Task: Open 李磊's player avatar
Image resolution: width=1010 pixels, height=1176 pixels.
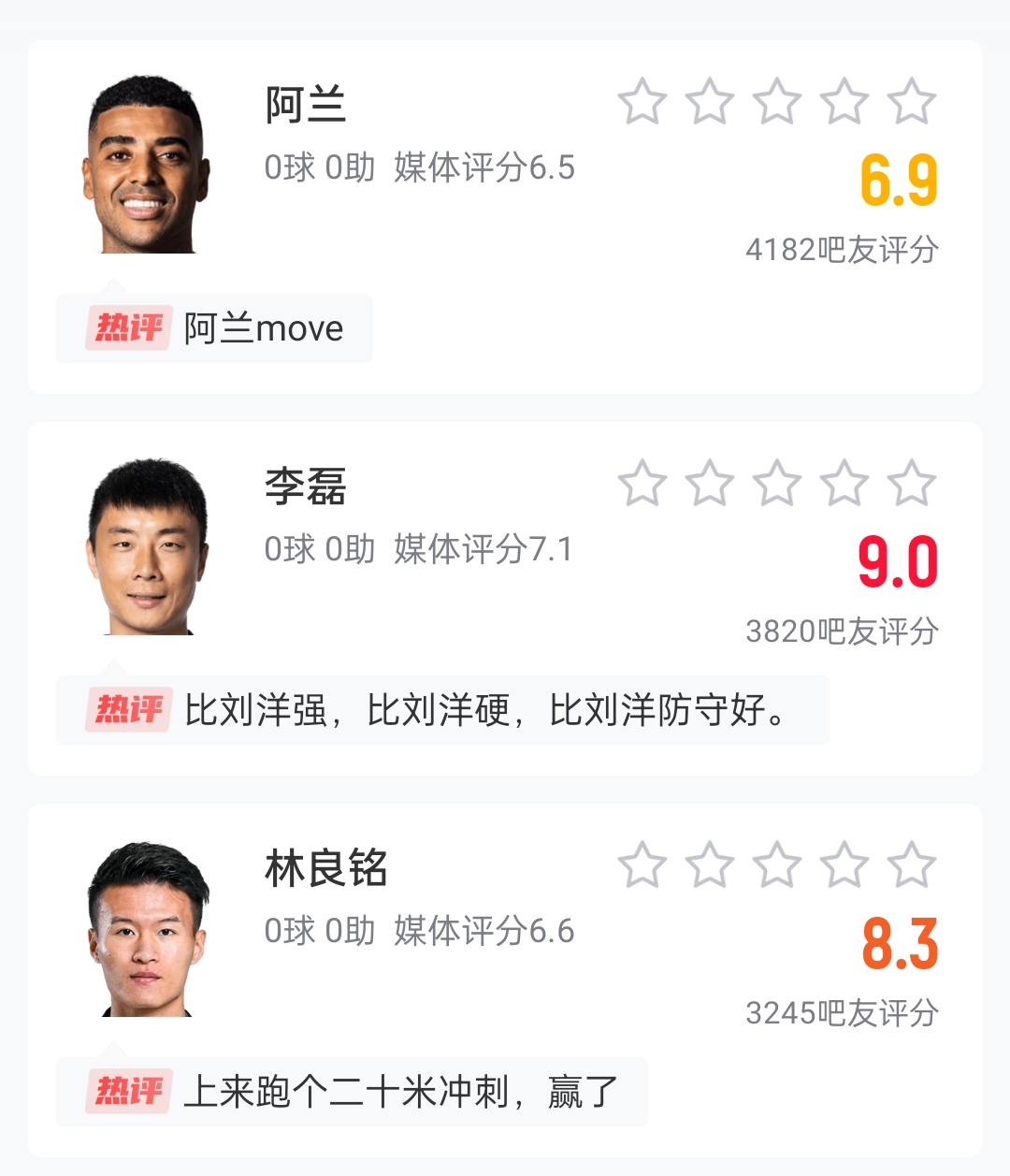Action: (x=146, y=547)
